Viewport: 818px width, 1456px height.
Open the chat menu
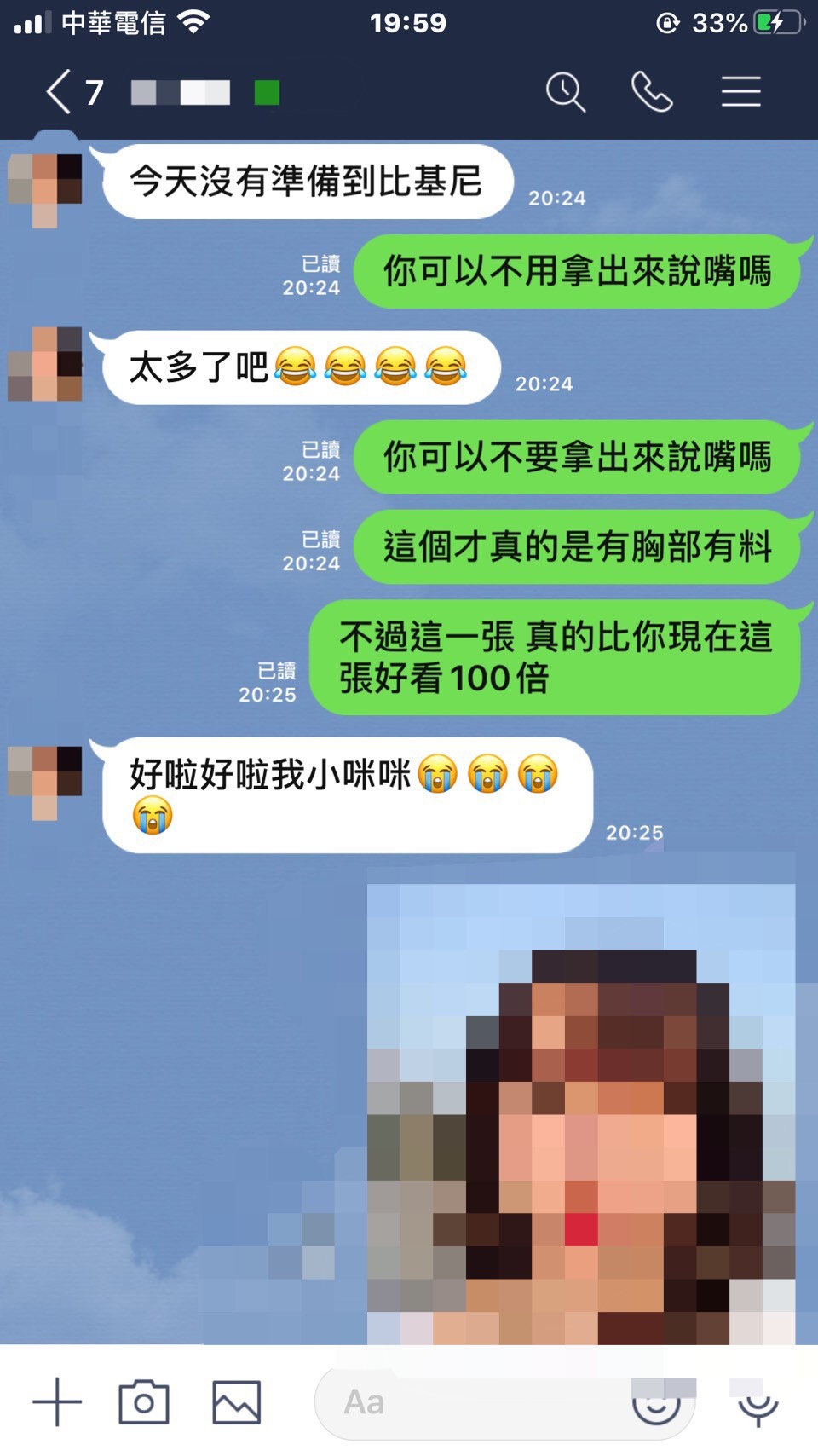pos(740,91)
